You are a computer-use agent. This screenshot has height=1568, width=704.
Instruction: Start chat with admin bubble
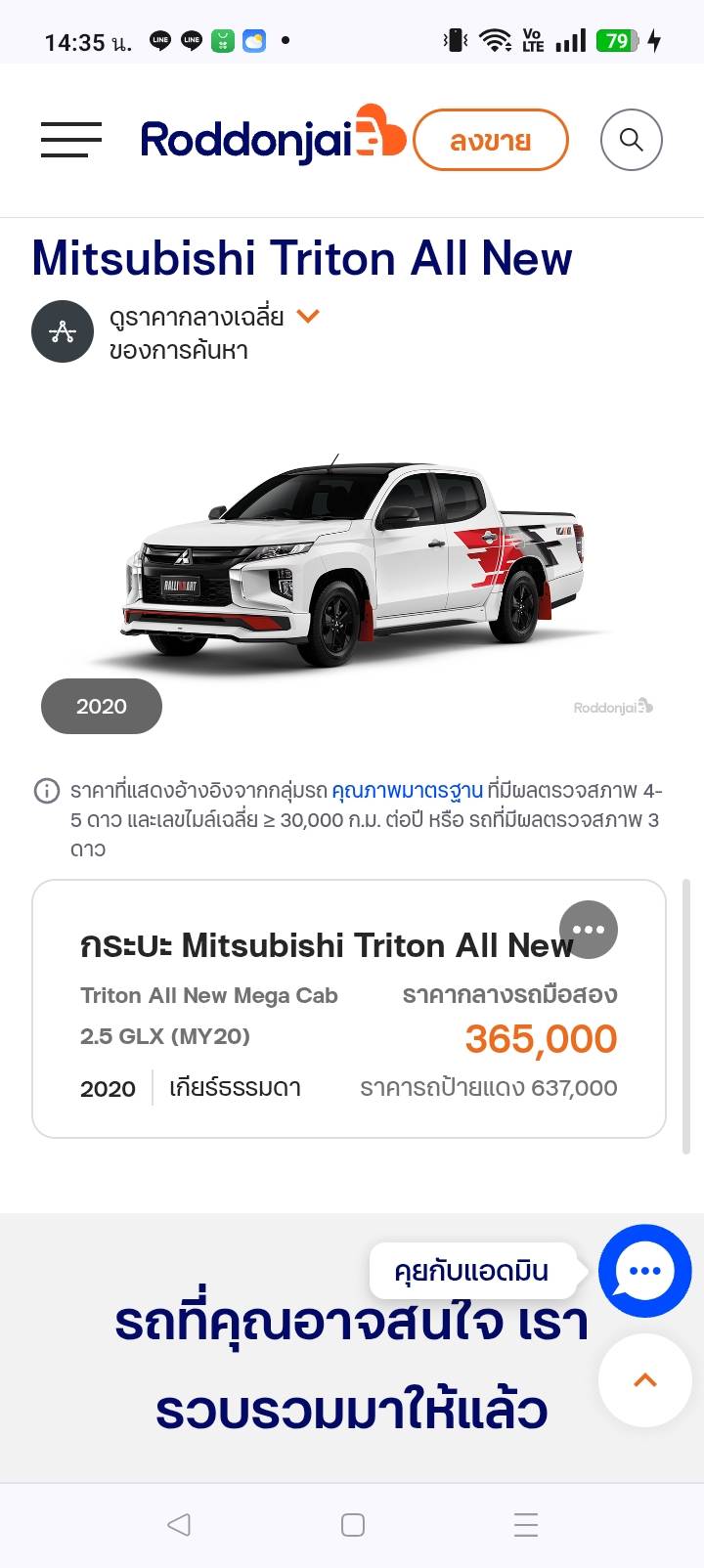click(x=645, y=1271)
